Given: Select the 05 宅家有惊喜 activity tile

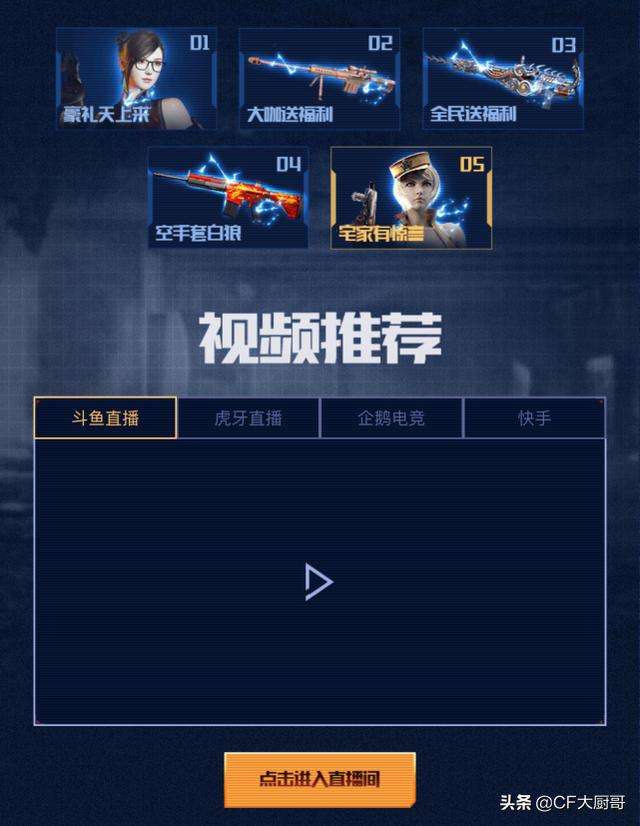Looking at the screenshot, I should click(x=411, y=198).
